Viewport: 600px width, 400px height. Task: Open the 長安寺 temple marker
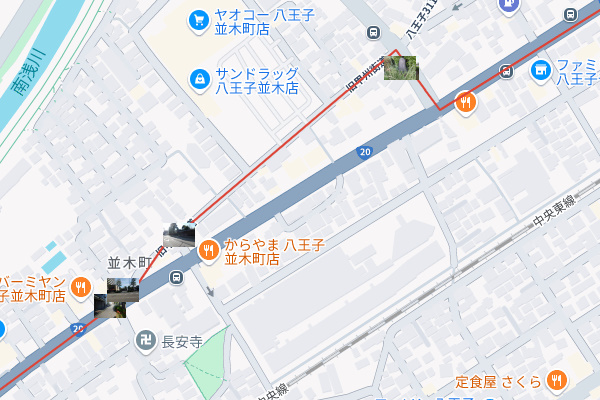[x=146, y=341]
